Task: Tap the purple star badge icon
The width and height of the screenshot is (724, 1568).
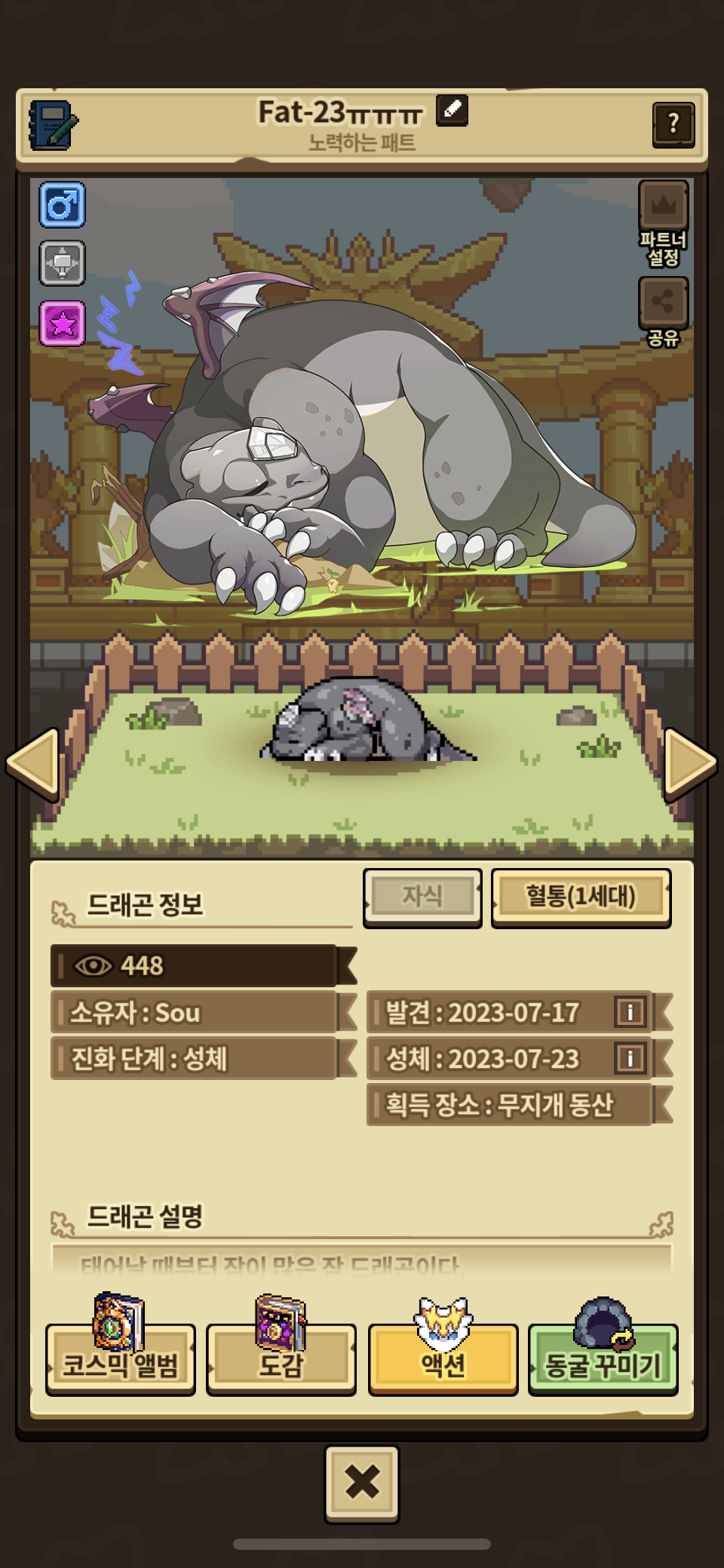Action: [x=62, y=323]
